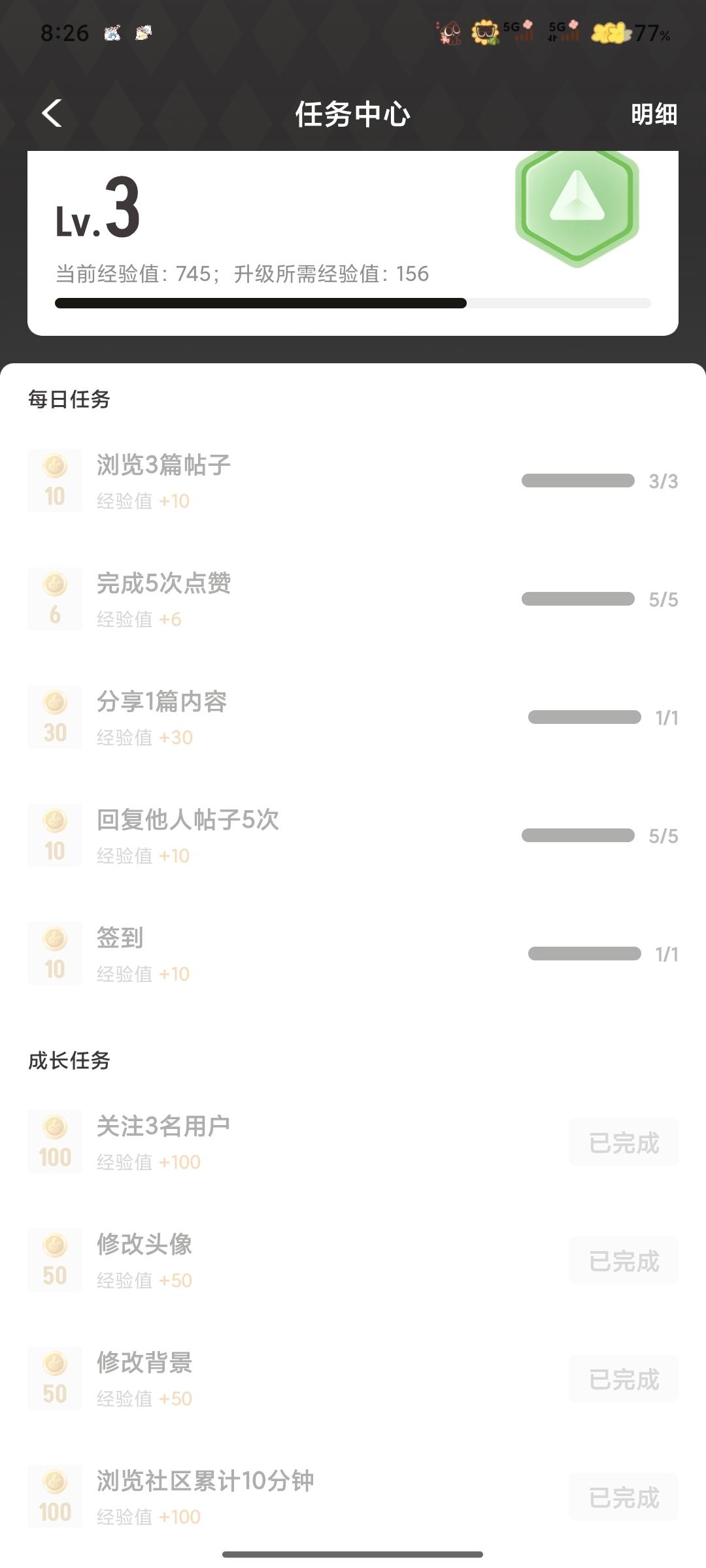706x1568 pixels.
Task: Tap 已完成 button for 关注3名用户
Action: point(624,1143)
